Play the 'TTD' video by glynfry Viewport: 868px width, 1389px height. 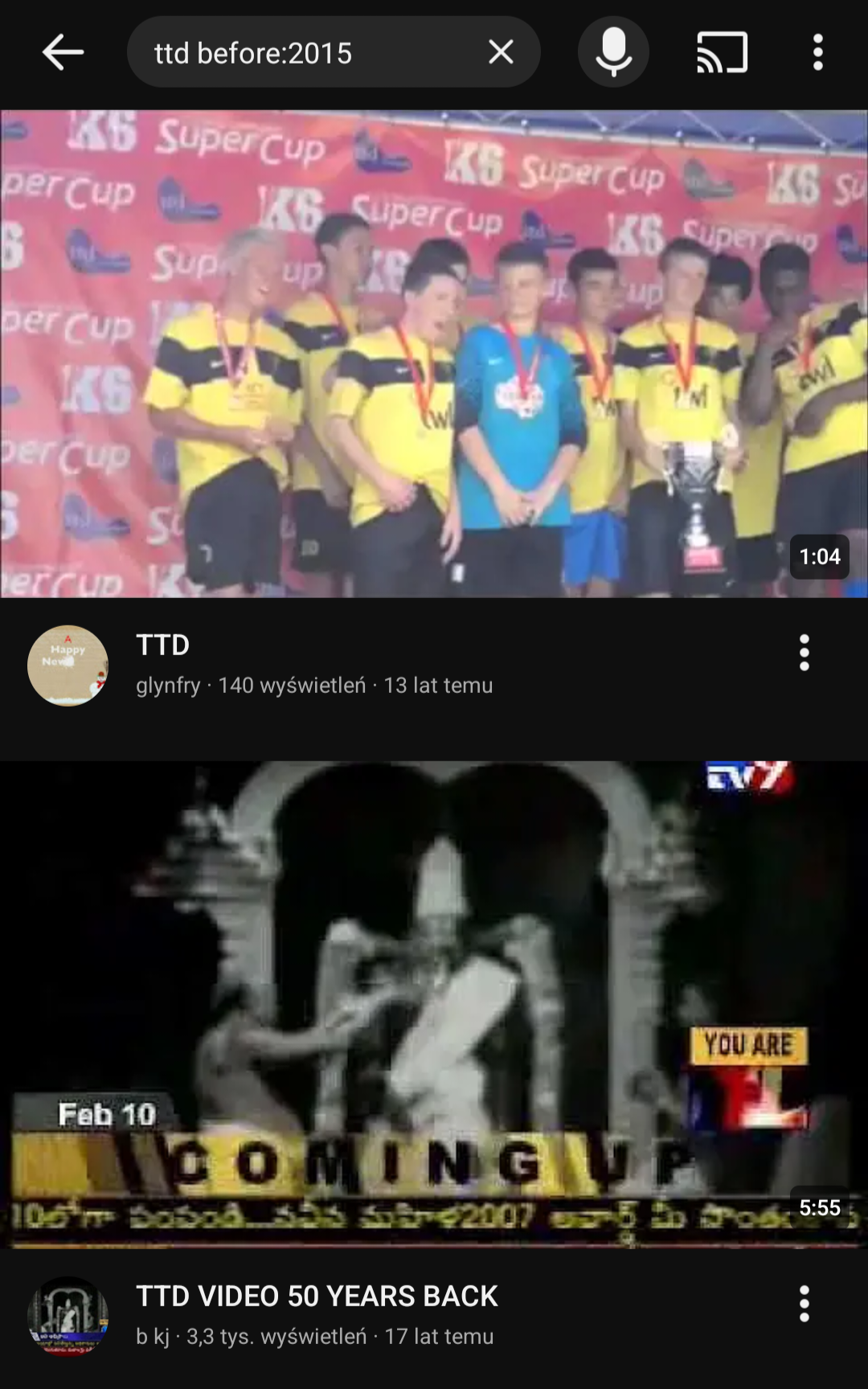pos(434,354)
